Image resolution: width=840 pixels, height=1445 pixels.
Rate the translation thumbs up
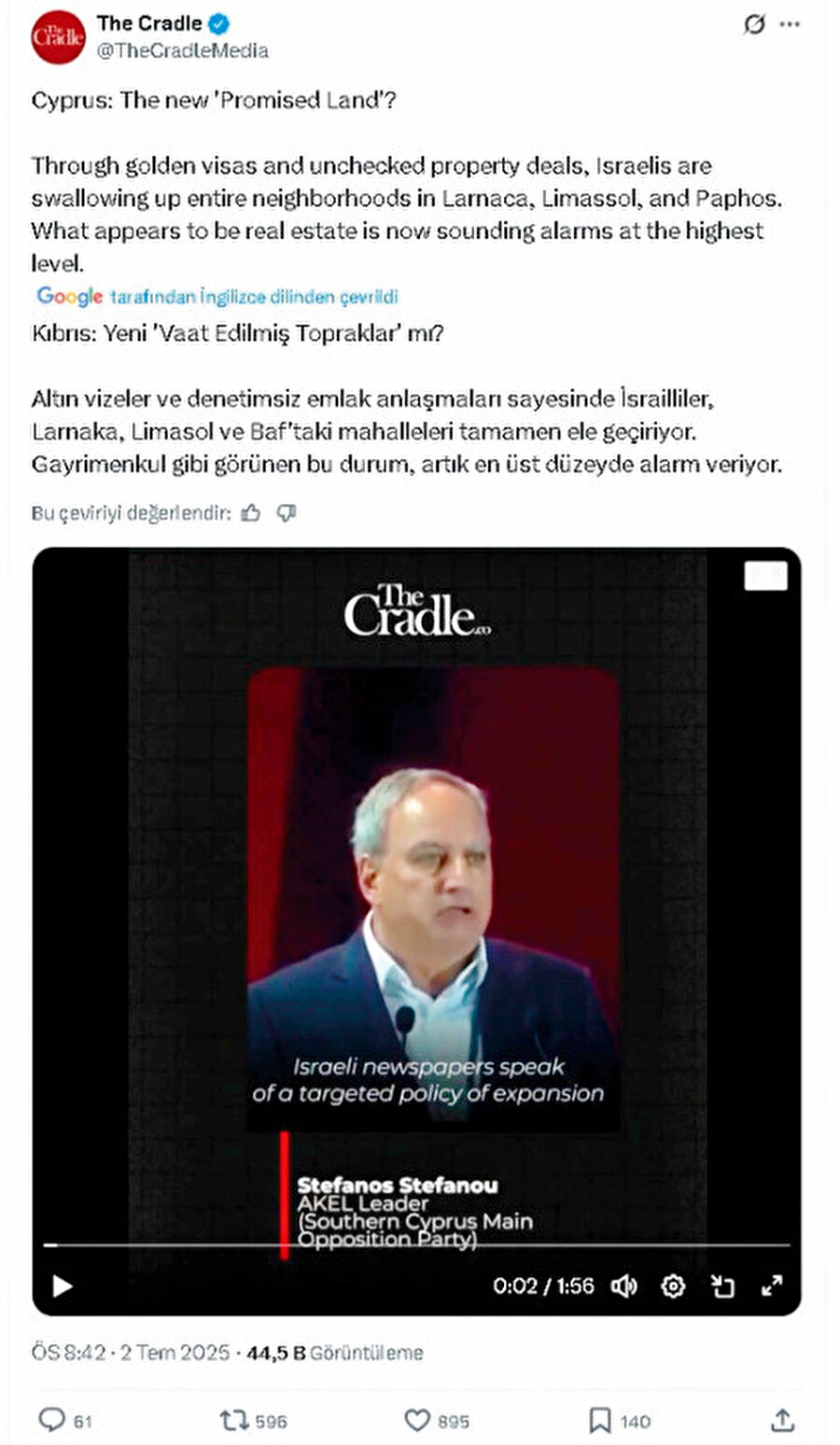[251, 512]
